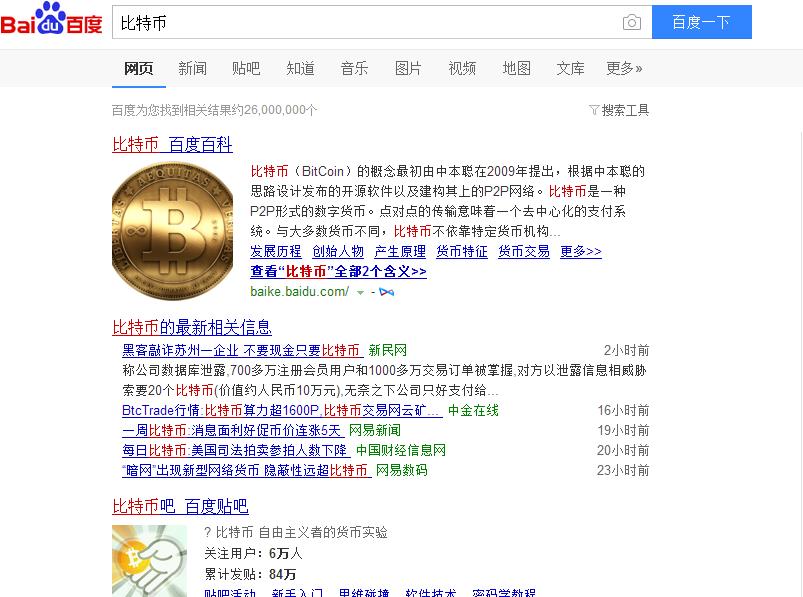Expand the 更多 tab options

624,68
